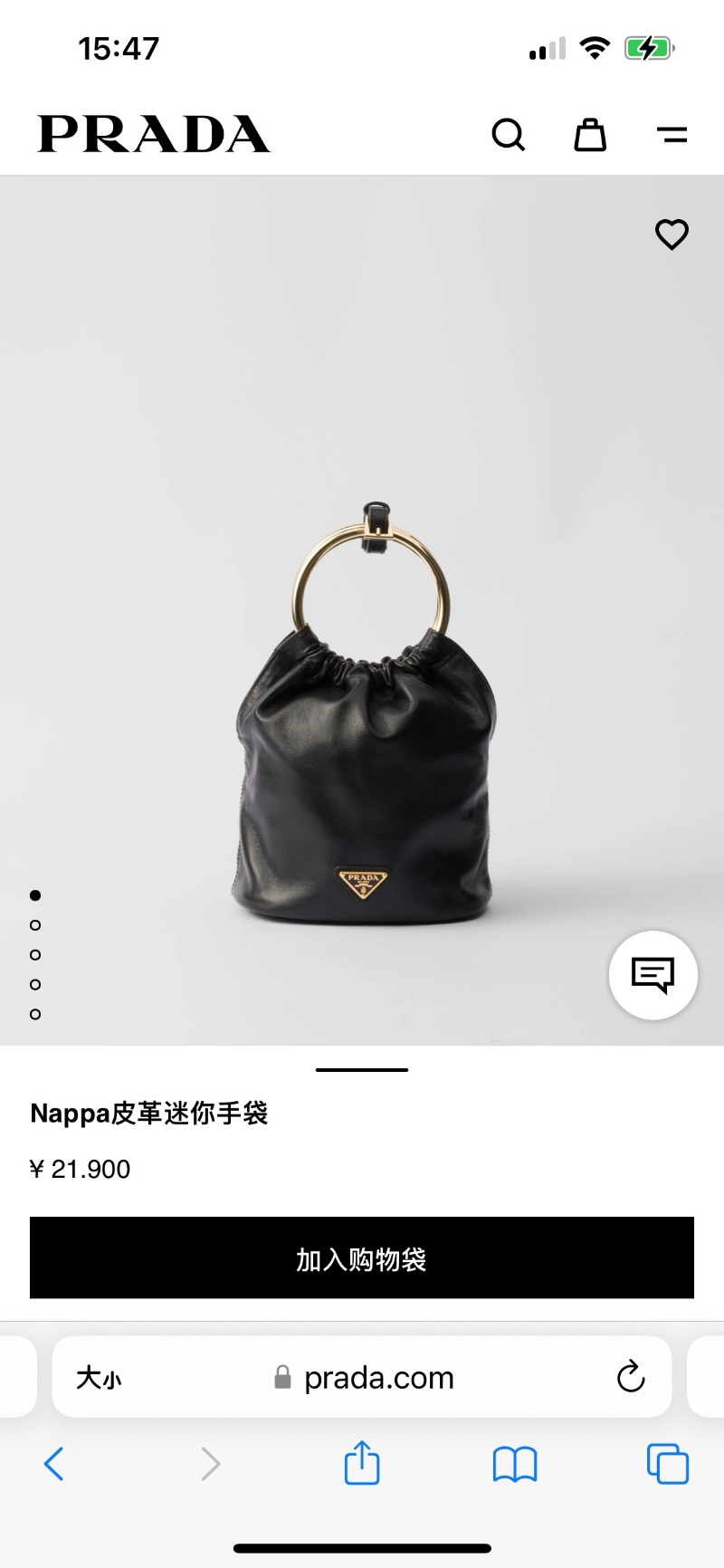
Task: Tap 加入购物袋 to add to bag
Action: [x=362, y=1258]
